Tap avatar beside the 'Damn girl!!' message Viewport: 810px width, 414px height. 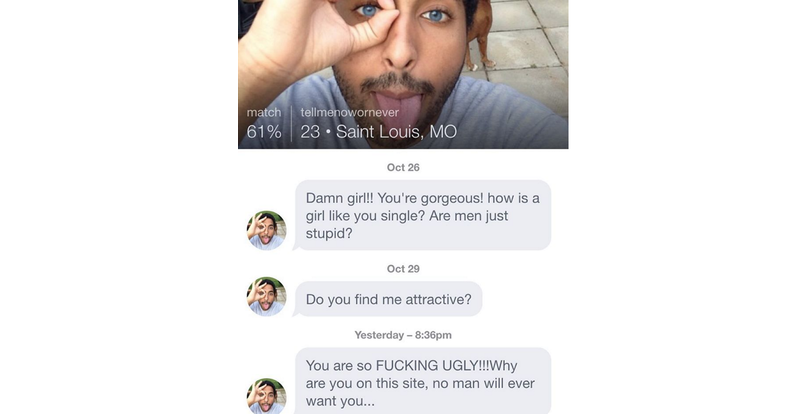266,230
